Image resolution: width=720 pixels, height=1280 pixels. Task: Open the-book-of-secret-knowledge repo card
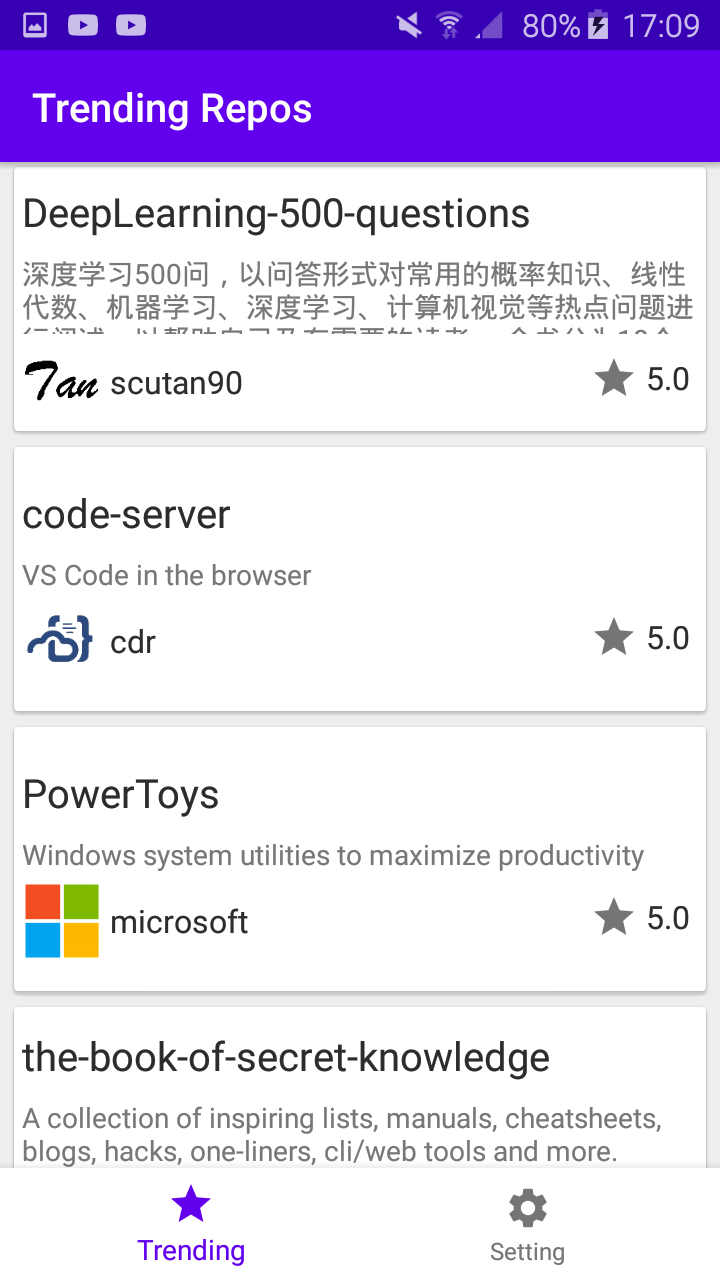[360, 1088]
